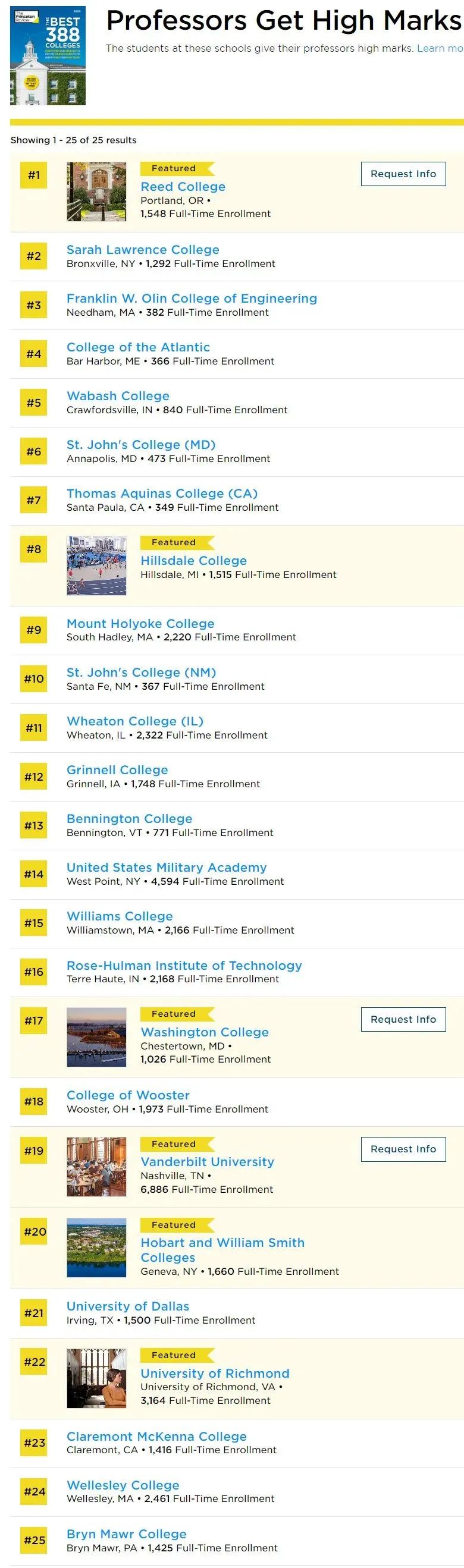The height and width of the screenshot is (1568, 464).
Task: Select Bryn Mawr College
Action: coord(126,1534)
